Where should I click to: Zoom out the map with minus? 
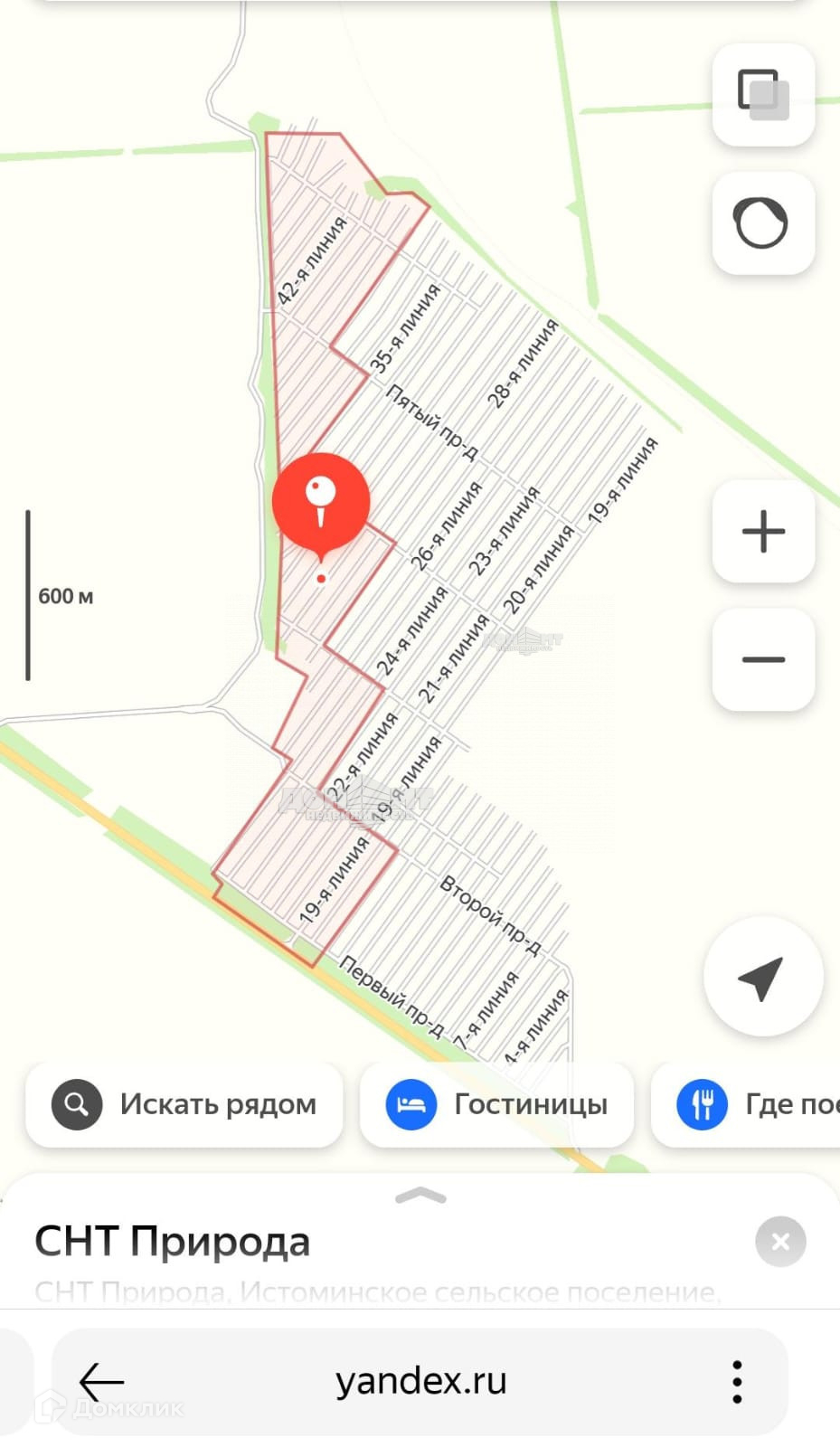[x=763, y=659]
